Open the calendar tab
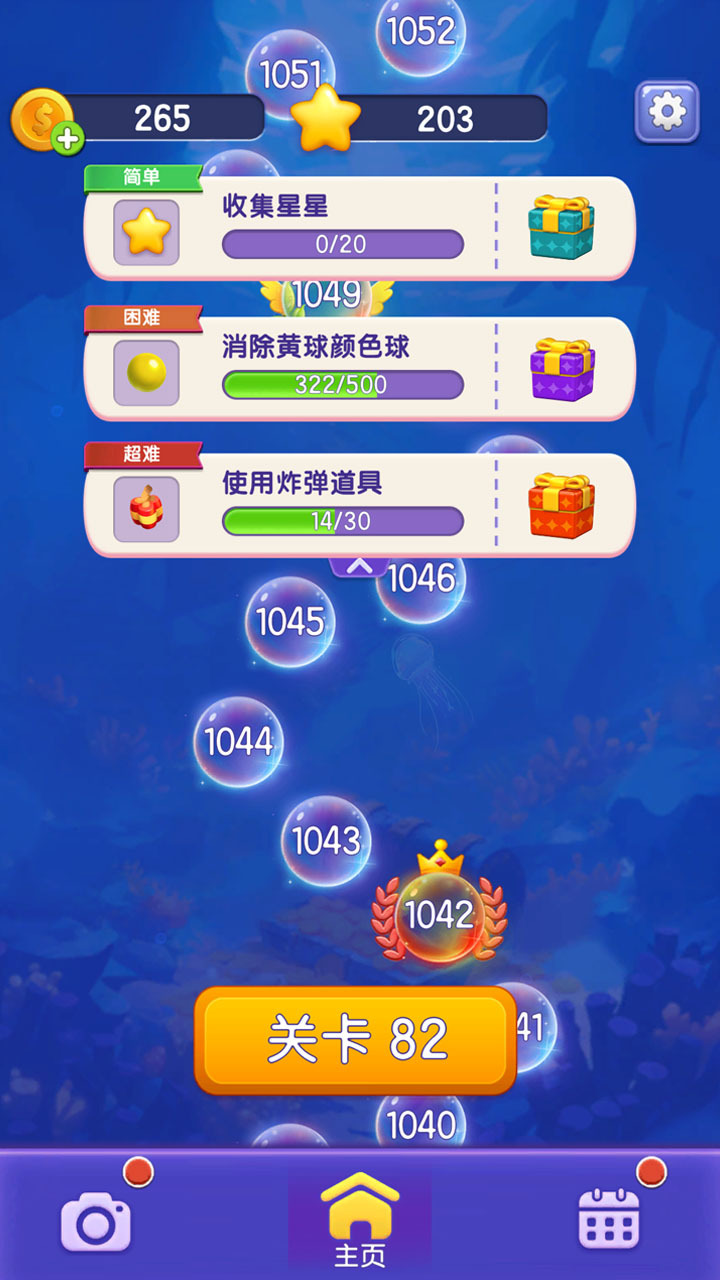This screenshot has height=1280, width=720. (x=609, y=1218)
